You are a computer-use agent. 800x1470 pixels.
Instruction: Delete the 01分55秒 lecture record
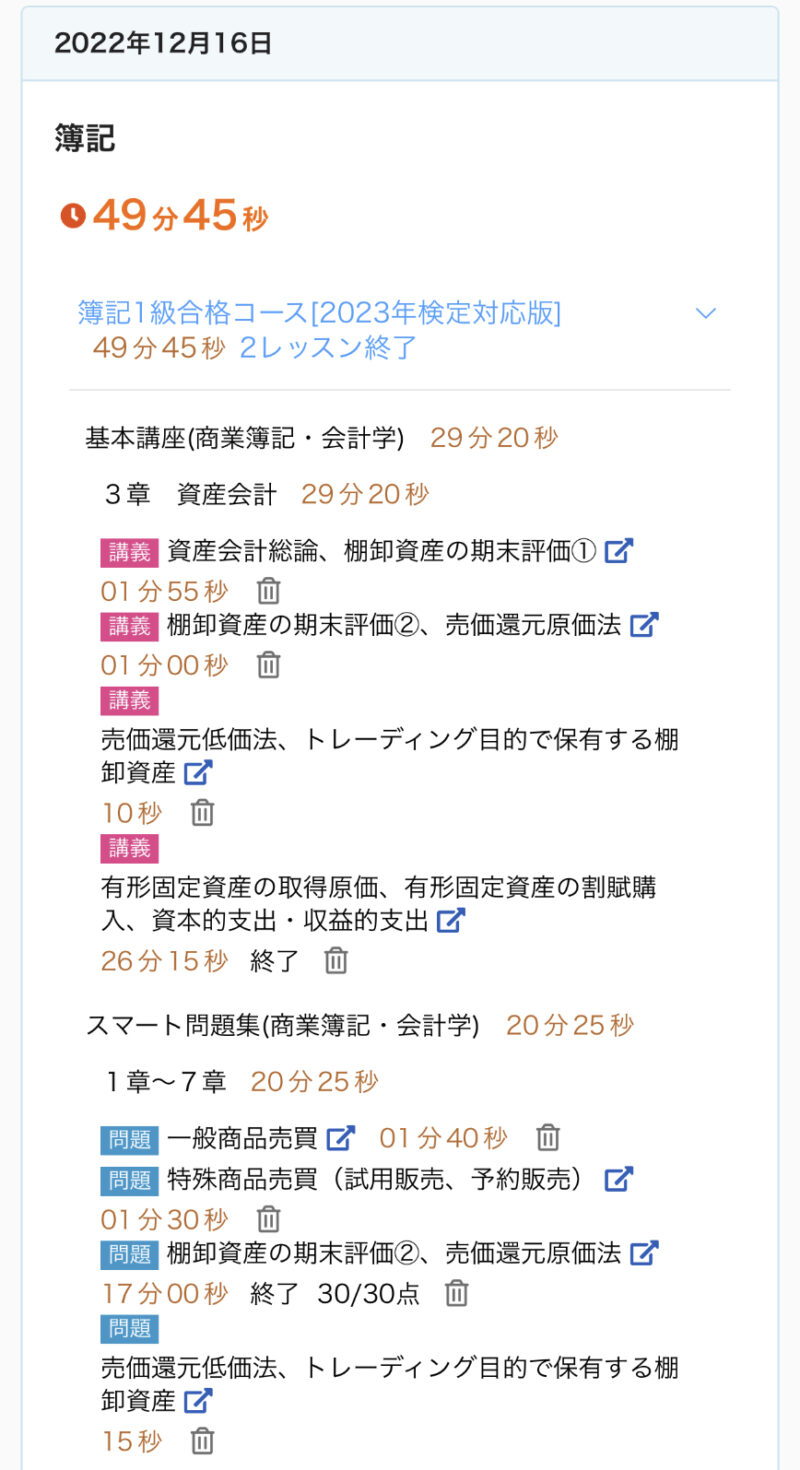tap(268, 591)
